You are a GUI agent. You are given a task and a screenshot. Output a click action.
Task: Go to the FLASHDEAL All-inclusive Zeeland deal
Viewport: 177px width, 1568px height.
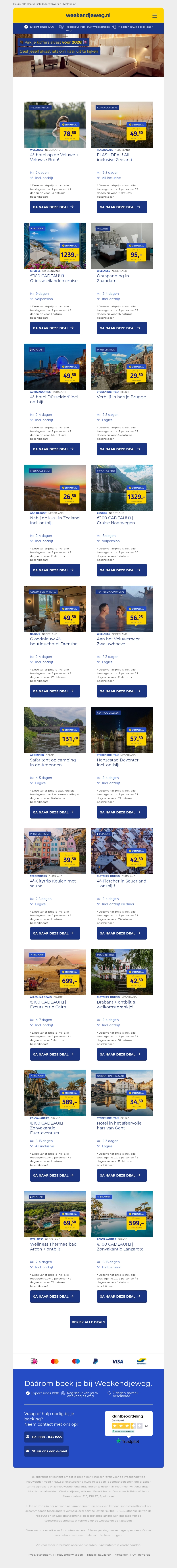(x=122, y=207)
